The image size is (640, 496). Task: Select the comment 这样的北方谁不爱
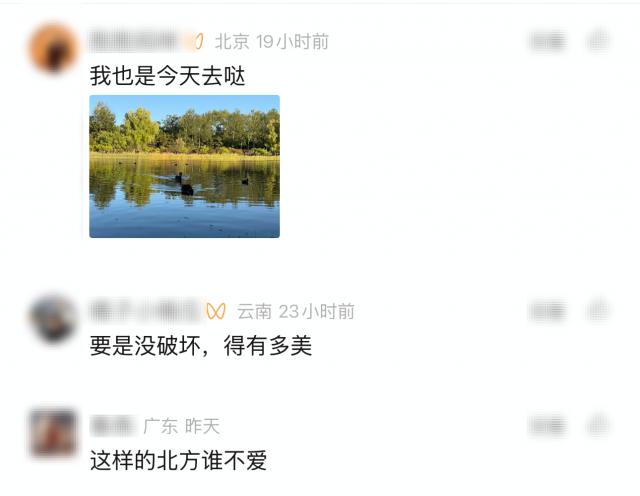coord(179,461)
